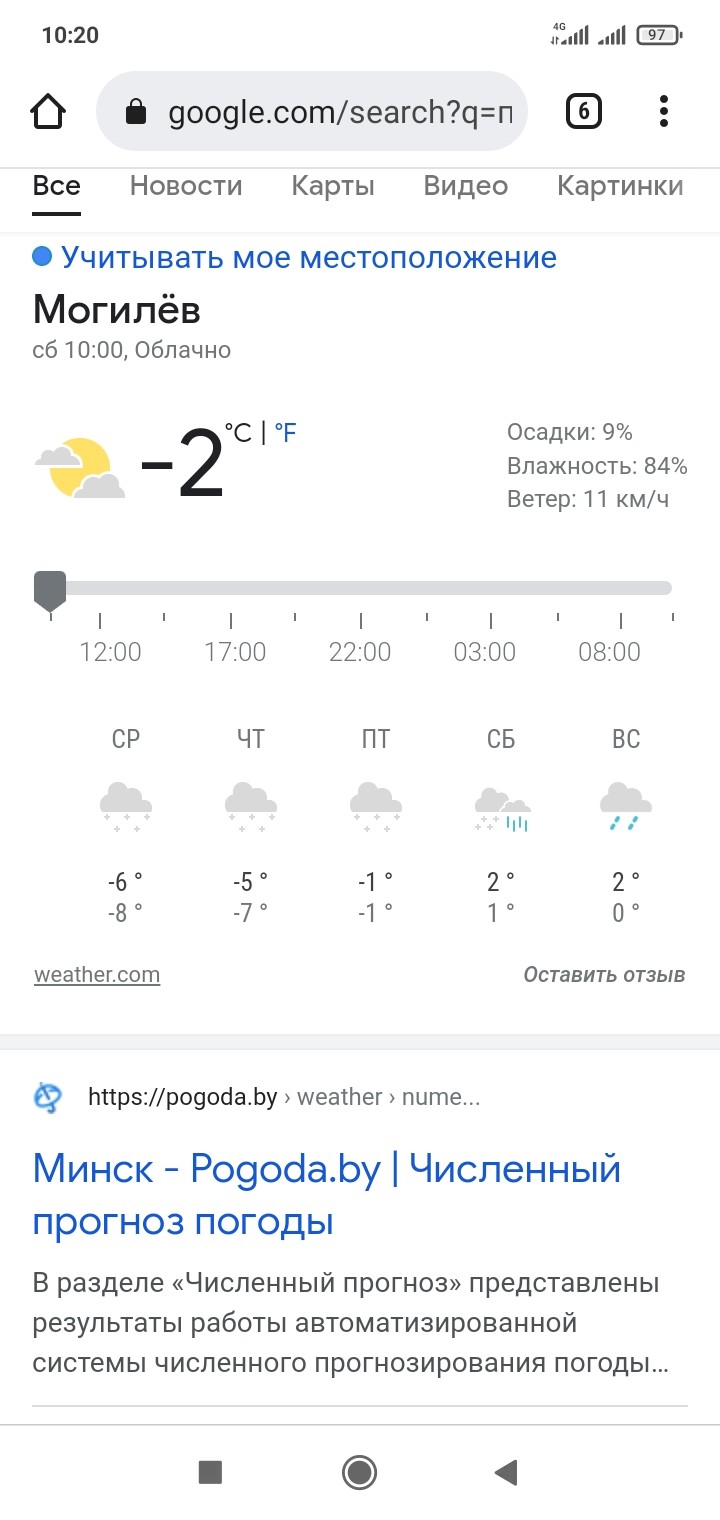This screenshot has height=1520, width=720.
Task: Switch to the Видео tab
Action: 465,186
